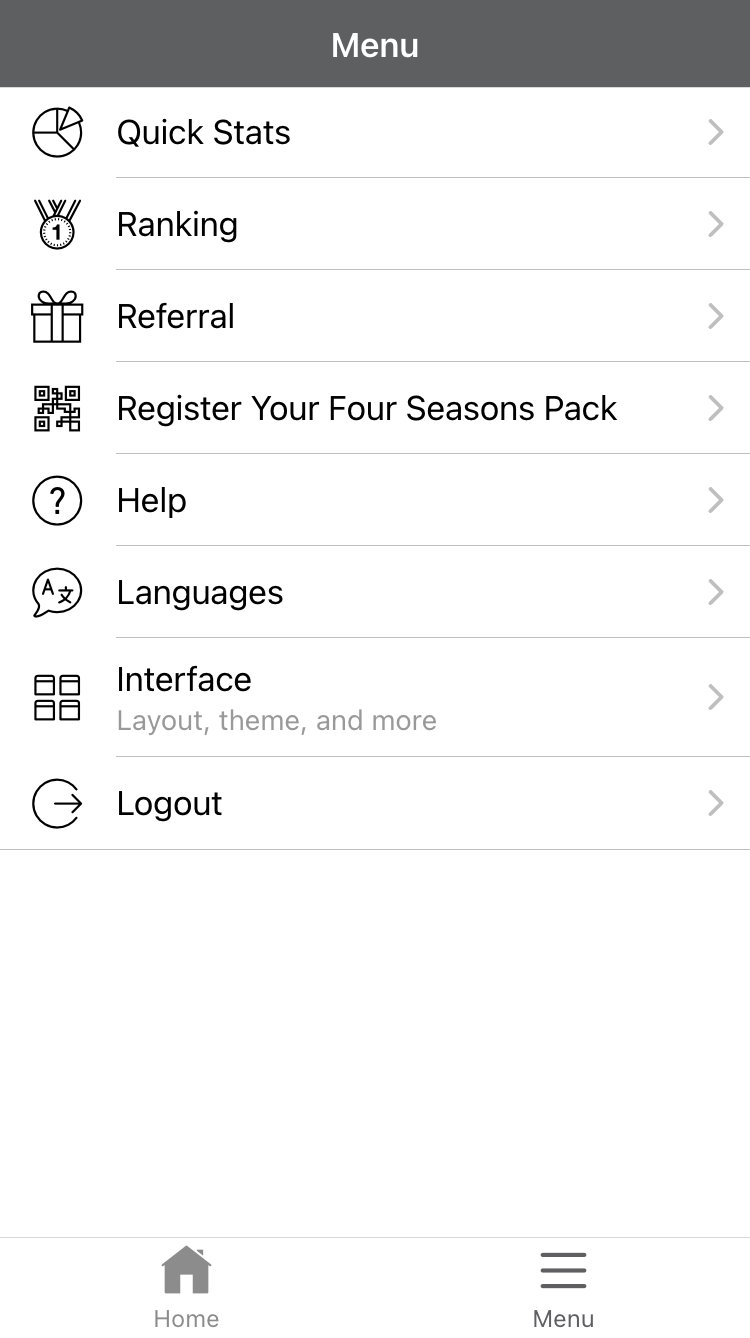Open the Help row
The height and width of the screenshot is (1338, 750).
[375, 500]
